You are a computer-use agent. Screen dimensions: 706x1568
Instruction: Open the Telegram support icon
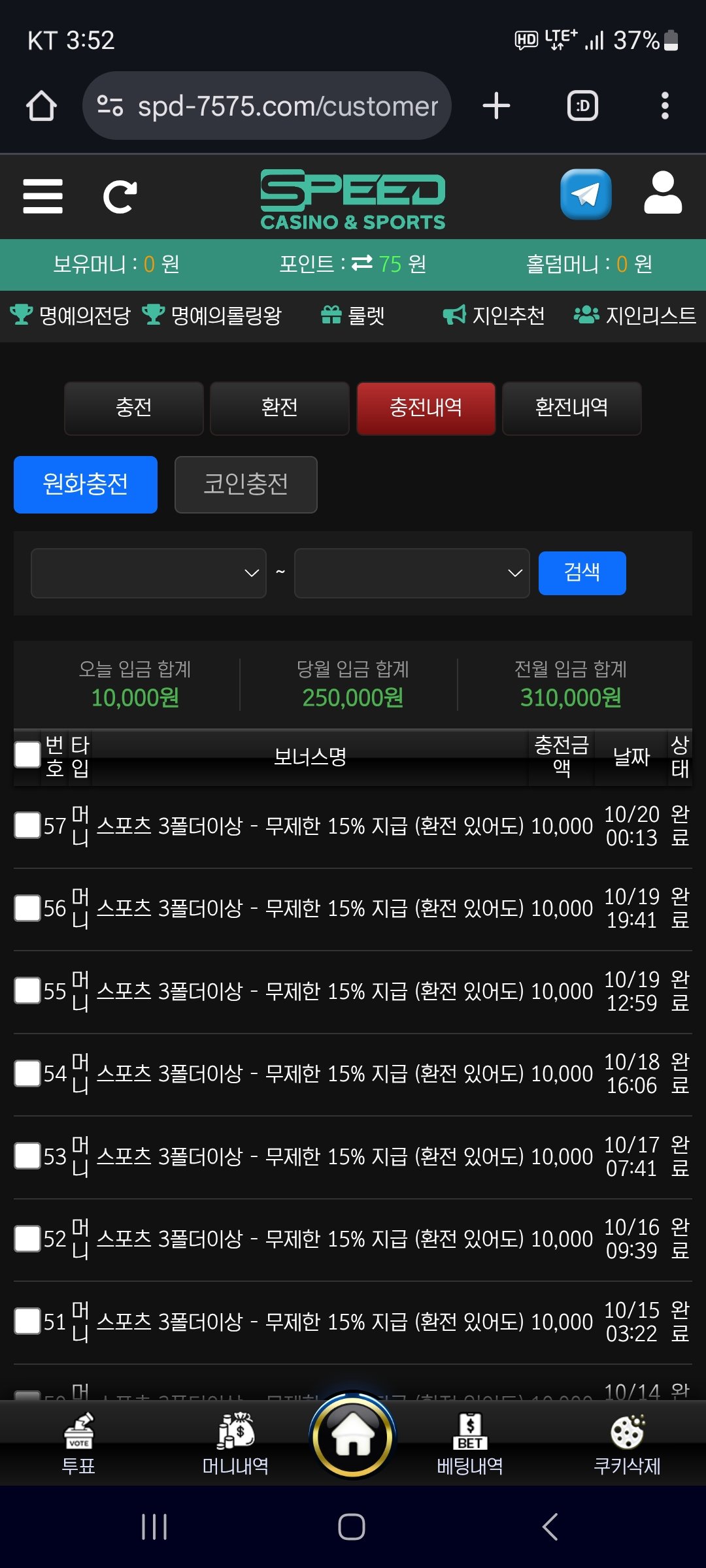click(x=586, y=195)
